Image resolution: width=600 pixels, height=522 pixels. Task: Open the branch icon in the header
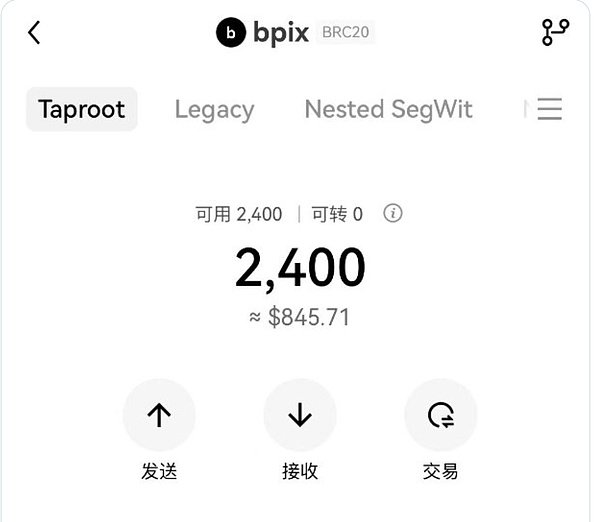click(555, 33)
